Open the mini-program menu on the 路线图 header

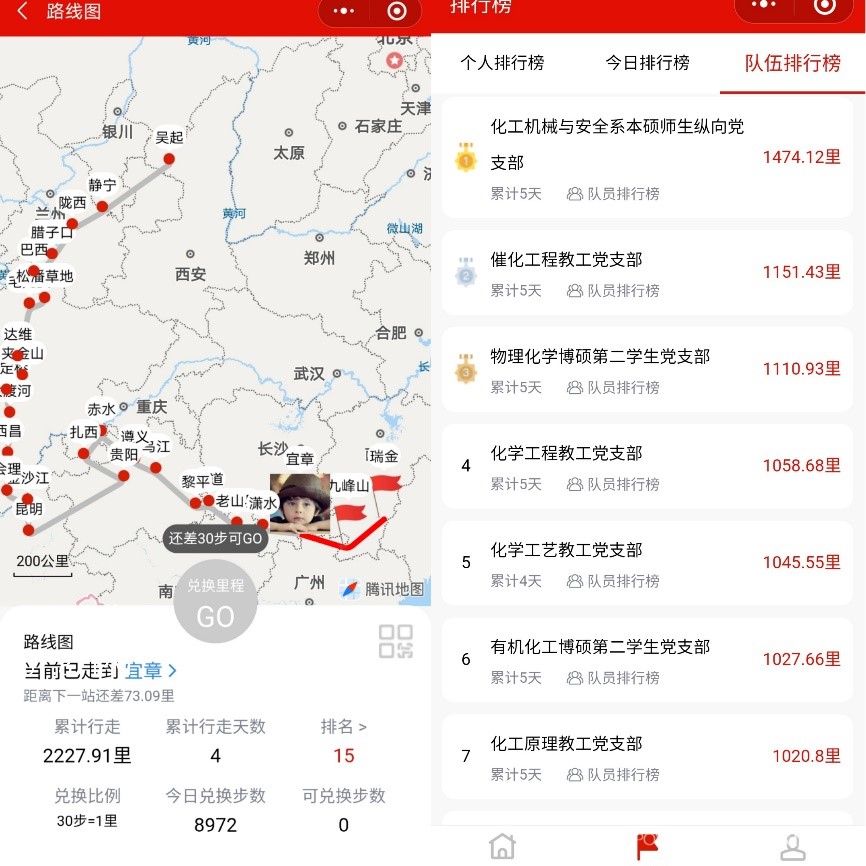(344, 11)
